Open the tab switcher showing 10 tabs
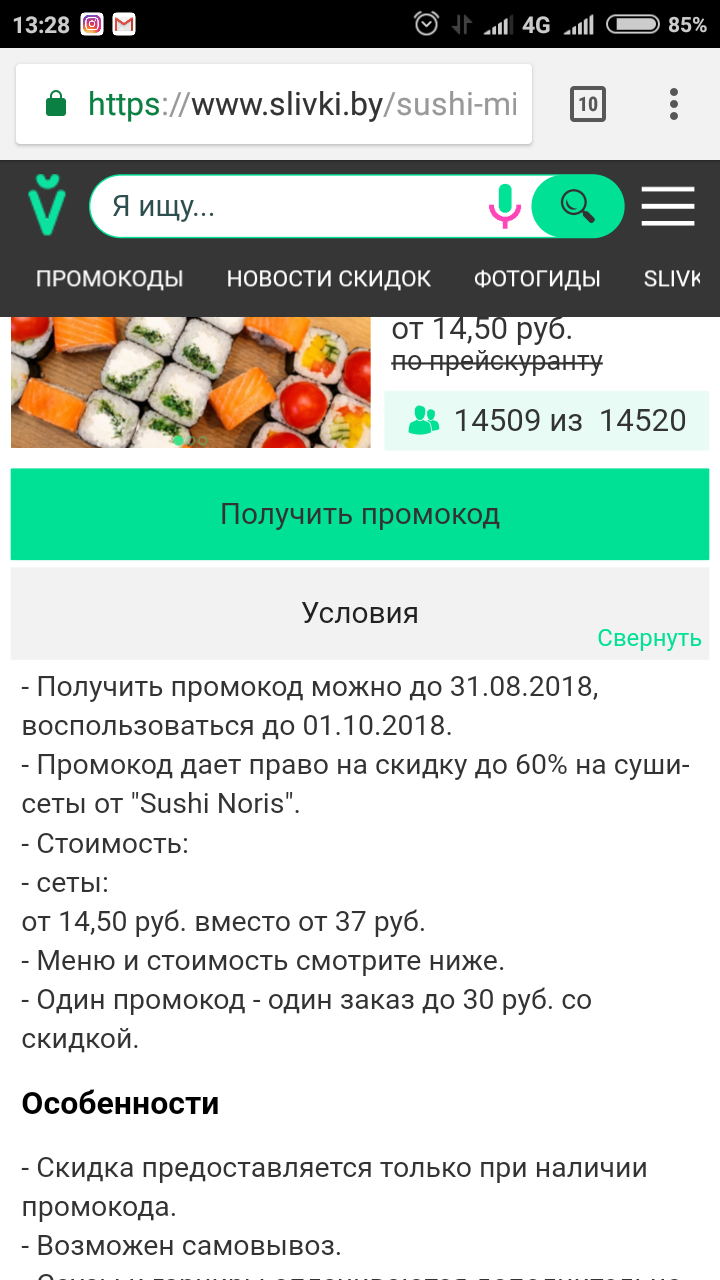The height and width of the screenshot is (1280, 720). coord(588,104)
